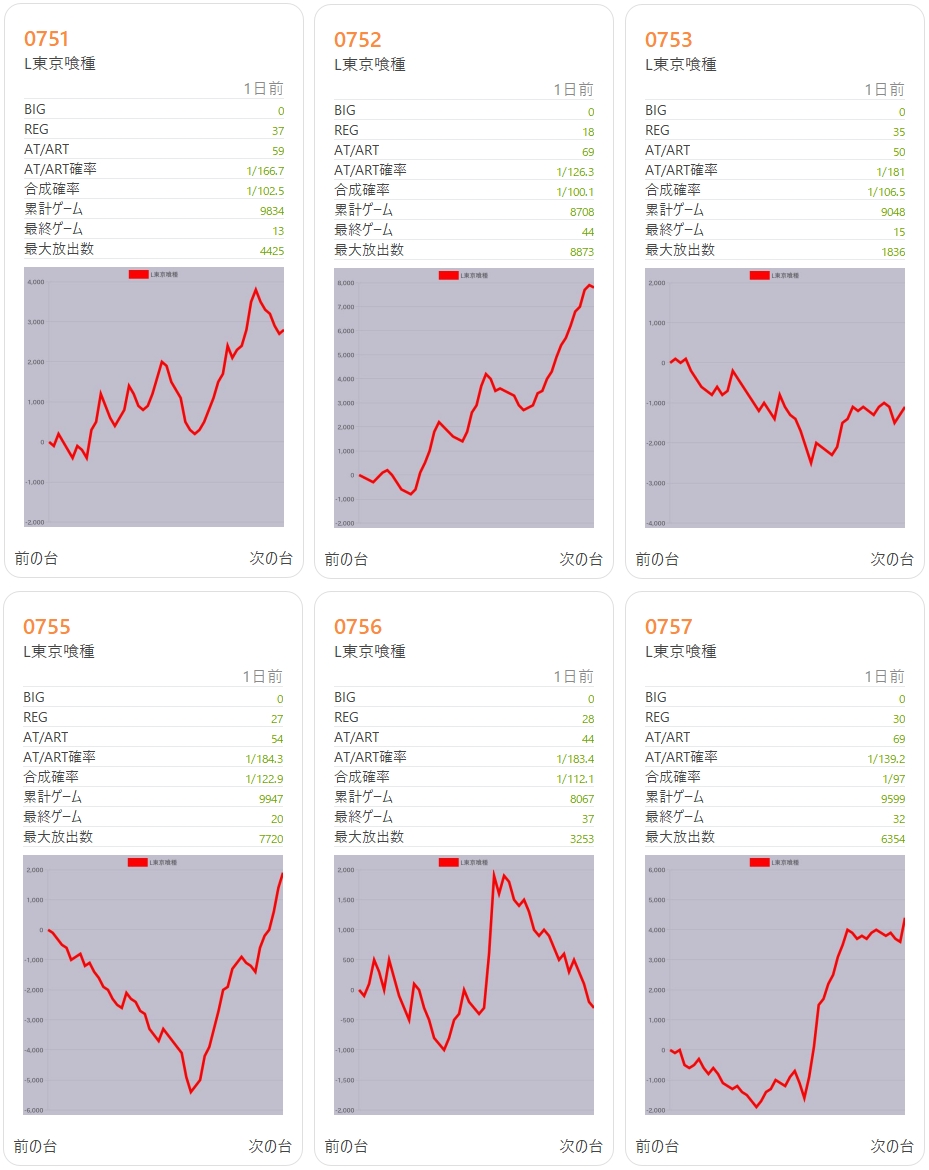
Task: Open next machine from card 0755
Action: (271, 1145)
